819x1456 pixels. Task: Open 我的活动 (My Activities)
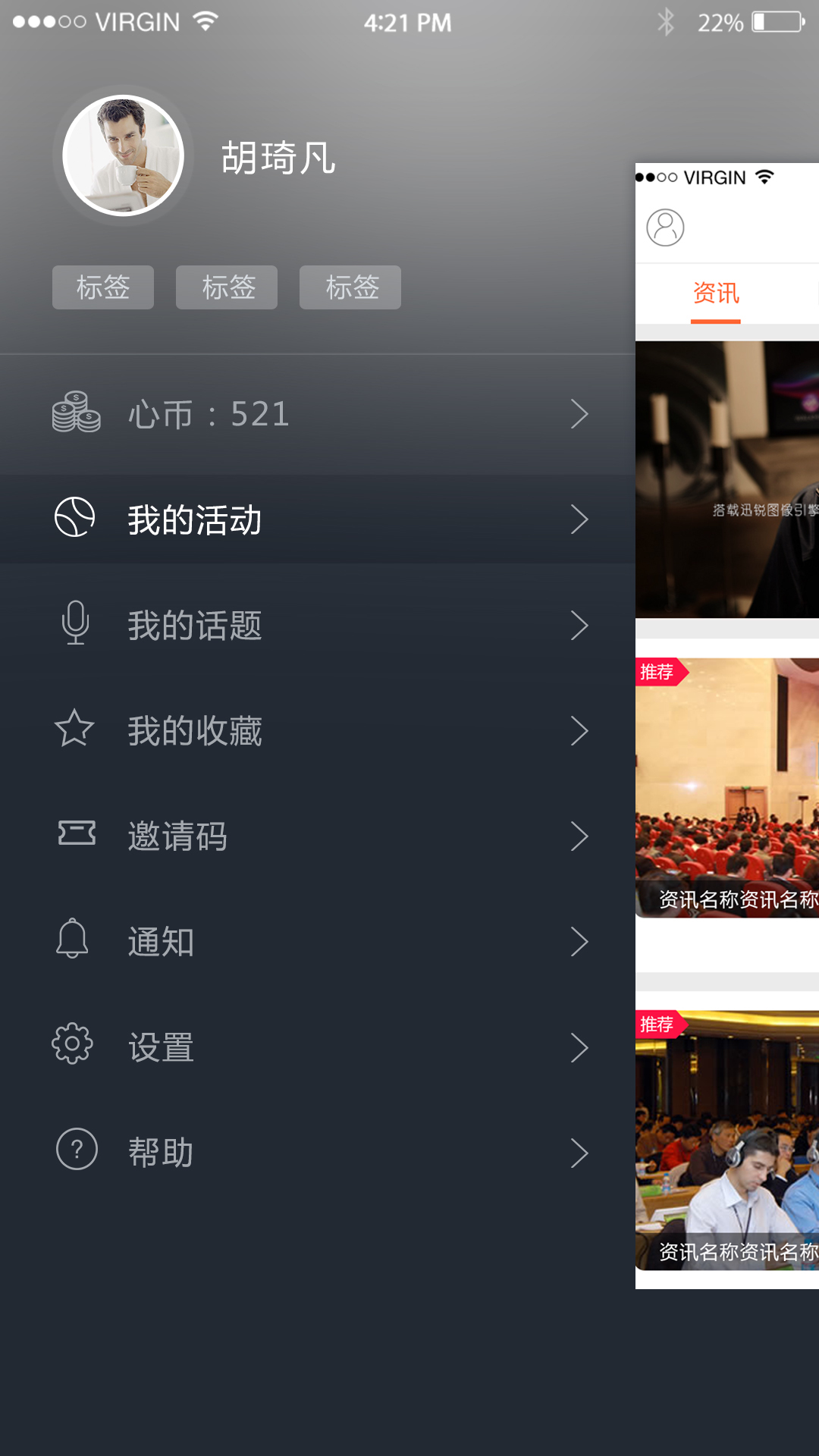318,519
